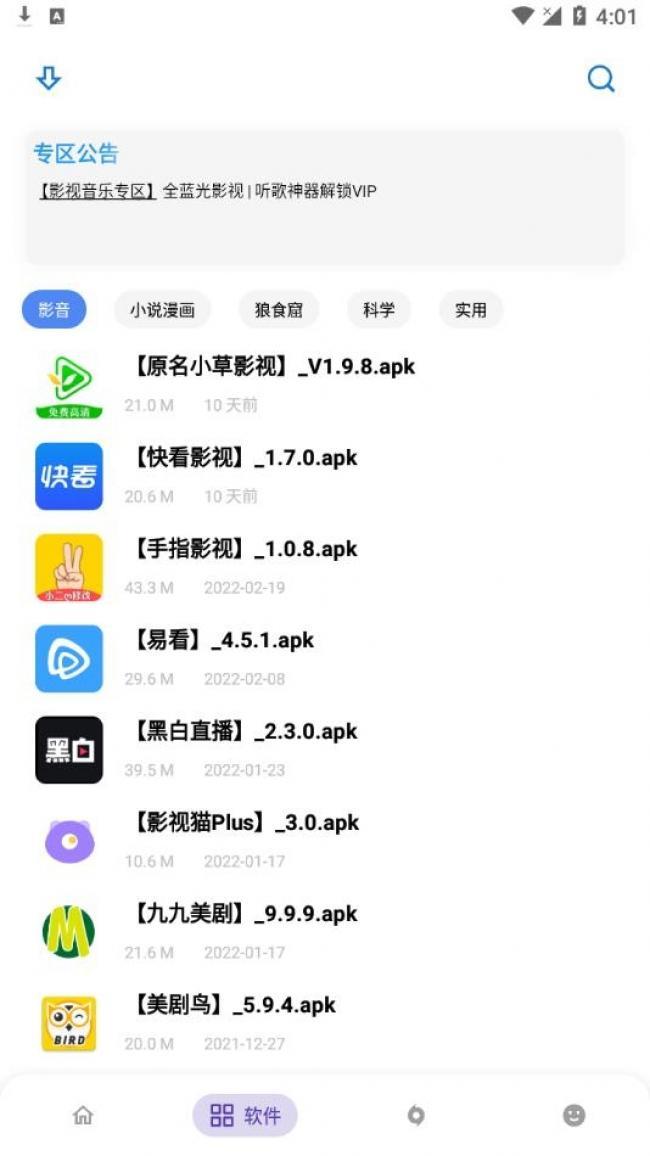The width and height of the screenshot is (650, 1156).
Task: Open 九九美剧 9.9.9 apk entry
Action: pyautogui.click(x=325, y=933)
